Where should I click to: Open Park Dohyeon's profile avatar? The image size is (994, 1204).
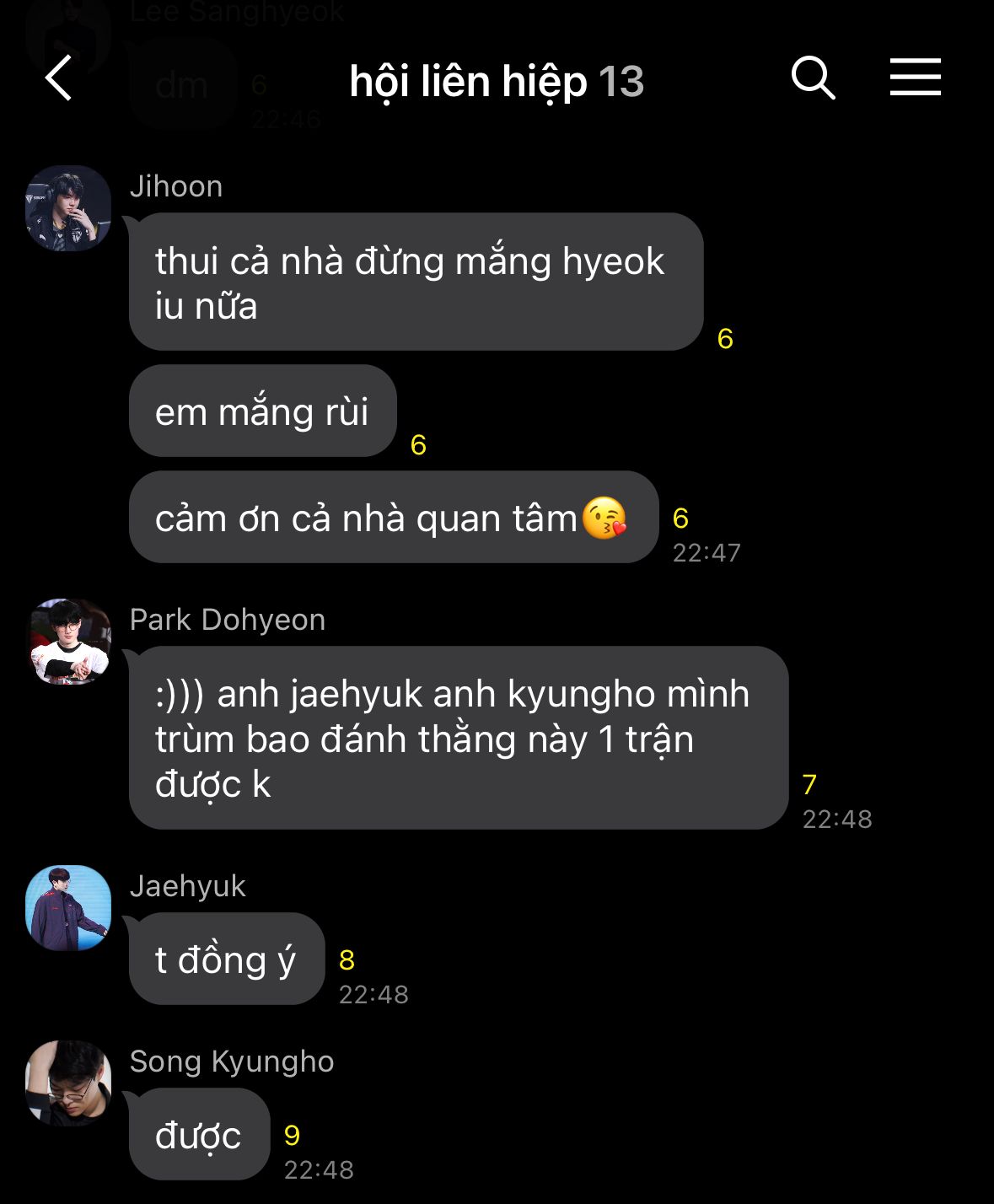pos(70,642)
